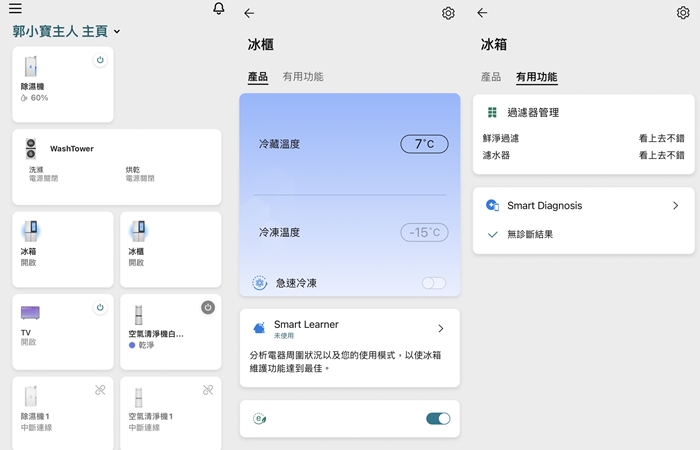Switch to 有用功能 tab on 冰櫃 page
The image size is (700, 450).
[302, 77]
